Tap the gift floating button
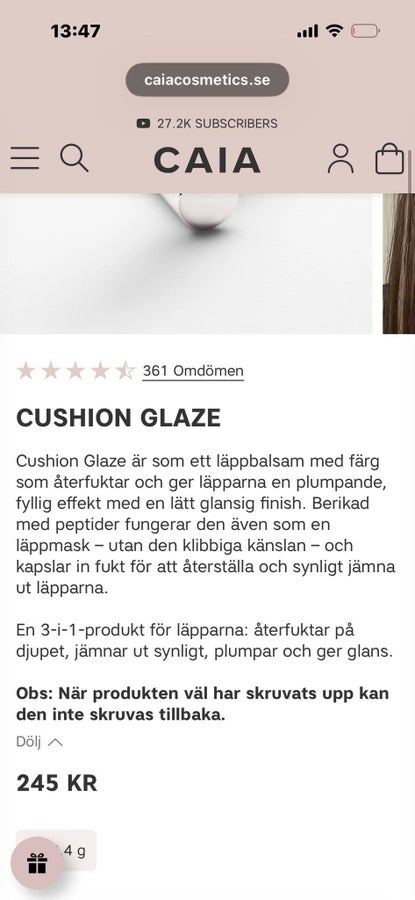This screenshot has height=900, width=415. [x=37, y=863]
